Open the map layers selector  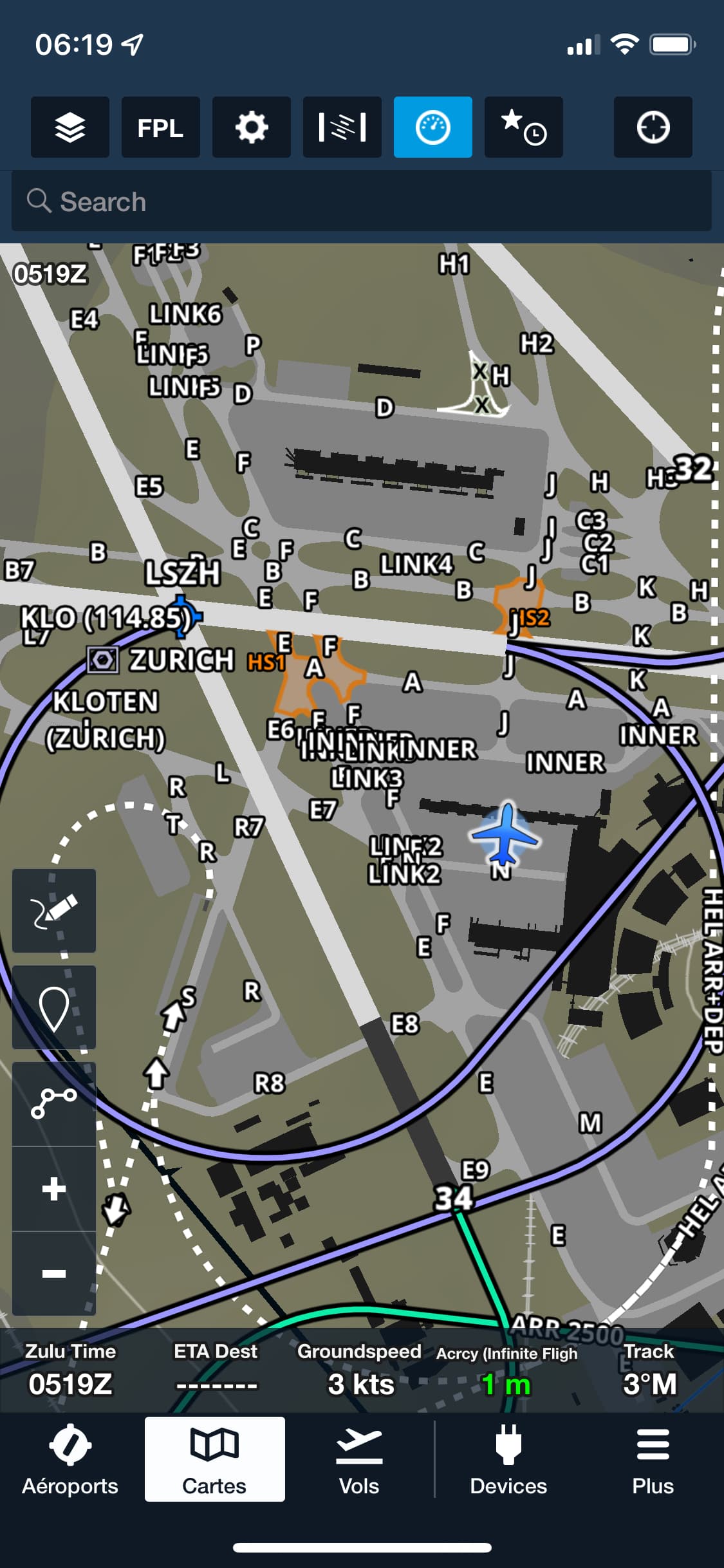pyautogui.click(x=70, y=127)
